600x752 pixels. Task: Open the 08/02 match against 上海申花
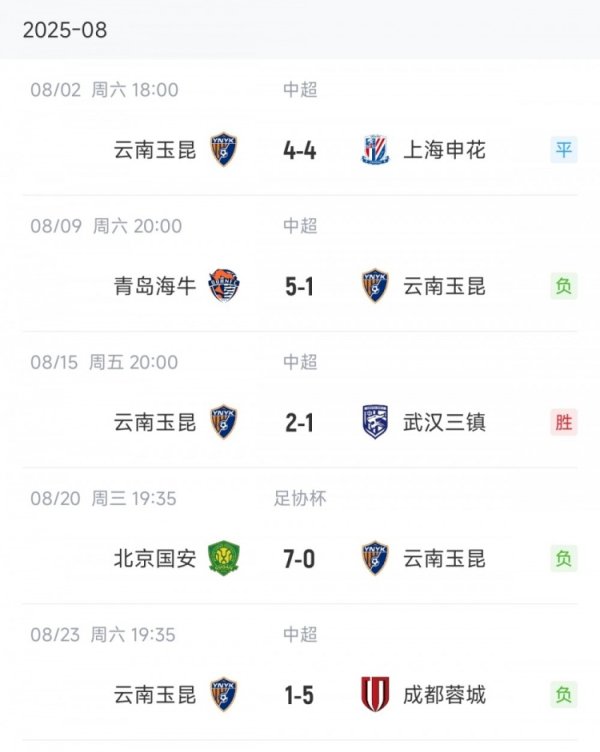click(x=299, y=150)
